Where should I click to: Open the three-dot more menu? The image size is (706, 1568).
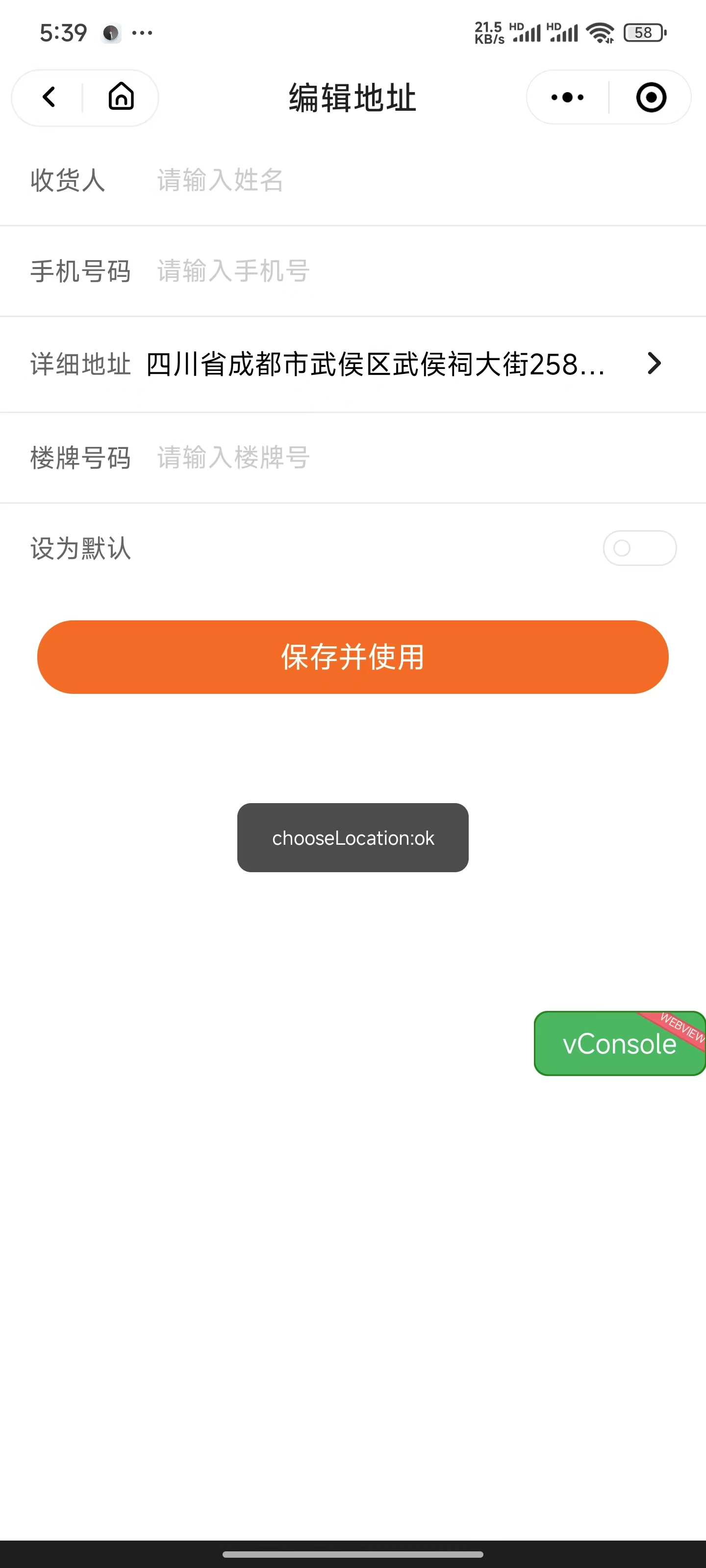pyautogui.click(x=567, y=97)
